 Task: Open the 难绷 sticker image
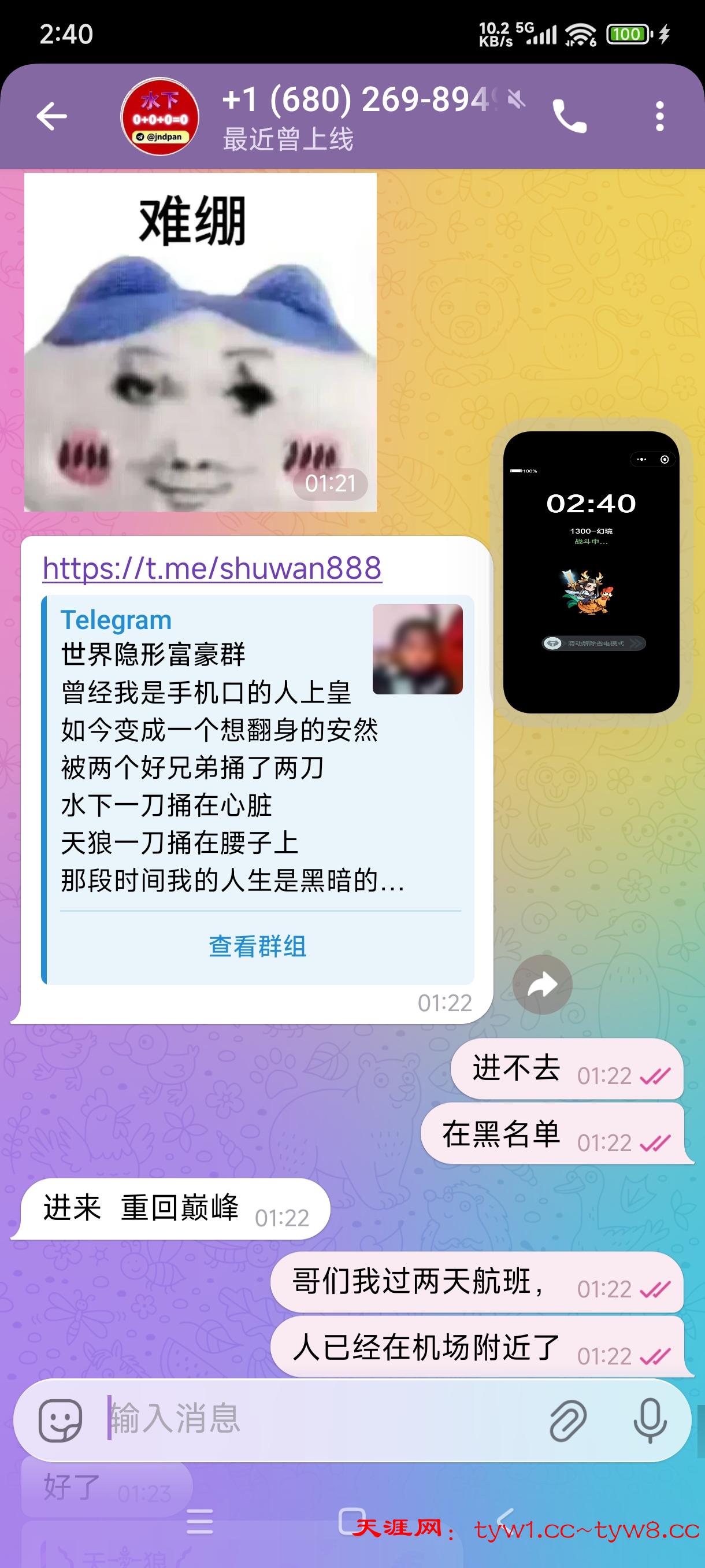[x=200, y=342]
